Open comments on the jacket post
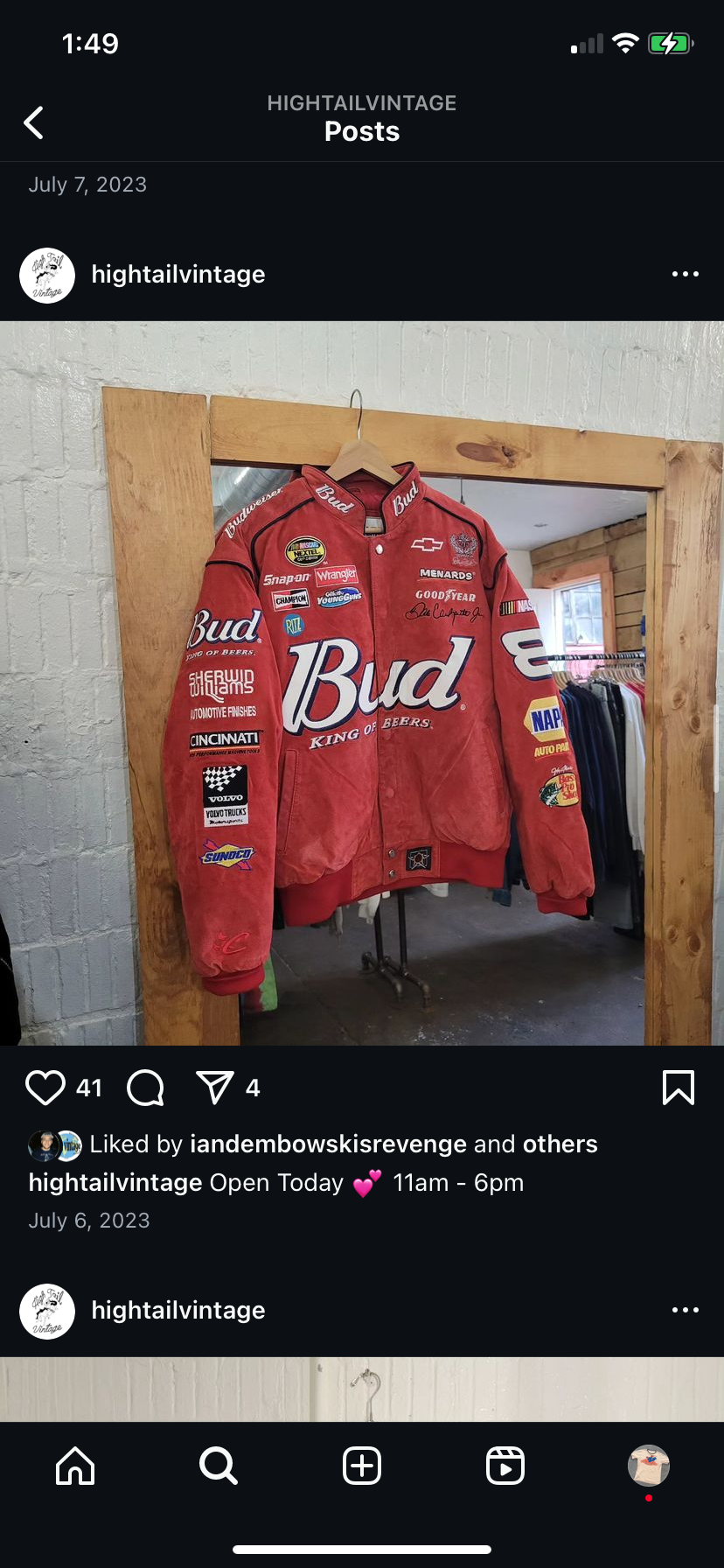Screen dimensions: 724x1568 (145, 1088)
